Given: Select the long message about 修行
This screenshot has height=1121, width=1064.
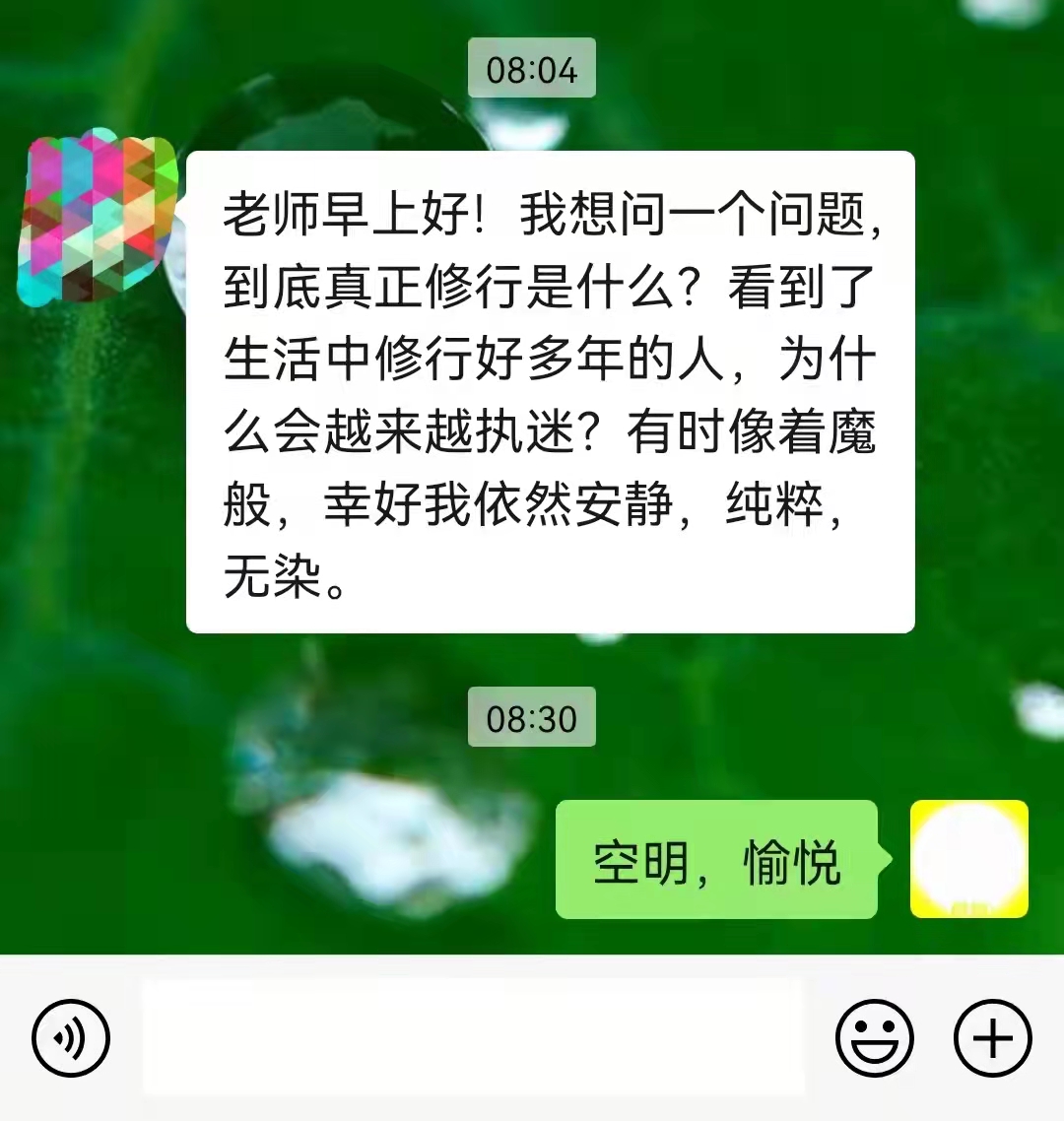Looking at the screenshot, I should pyautogui.click(x=550, y=394).
